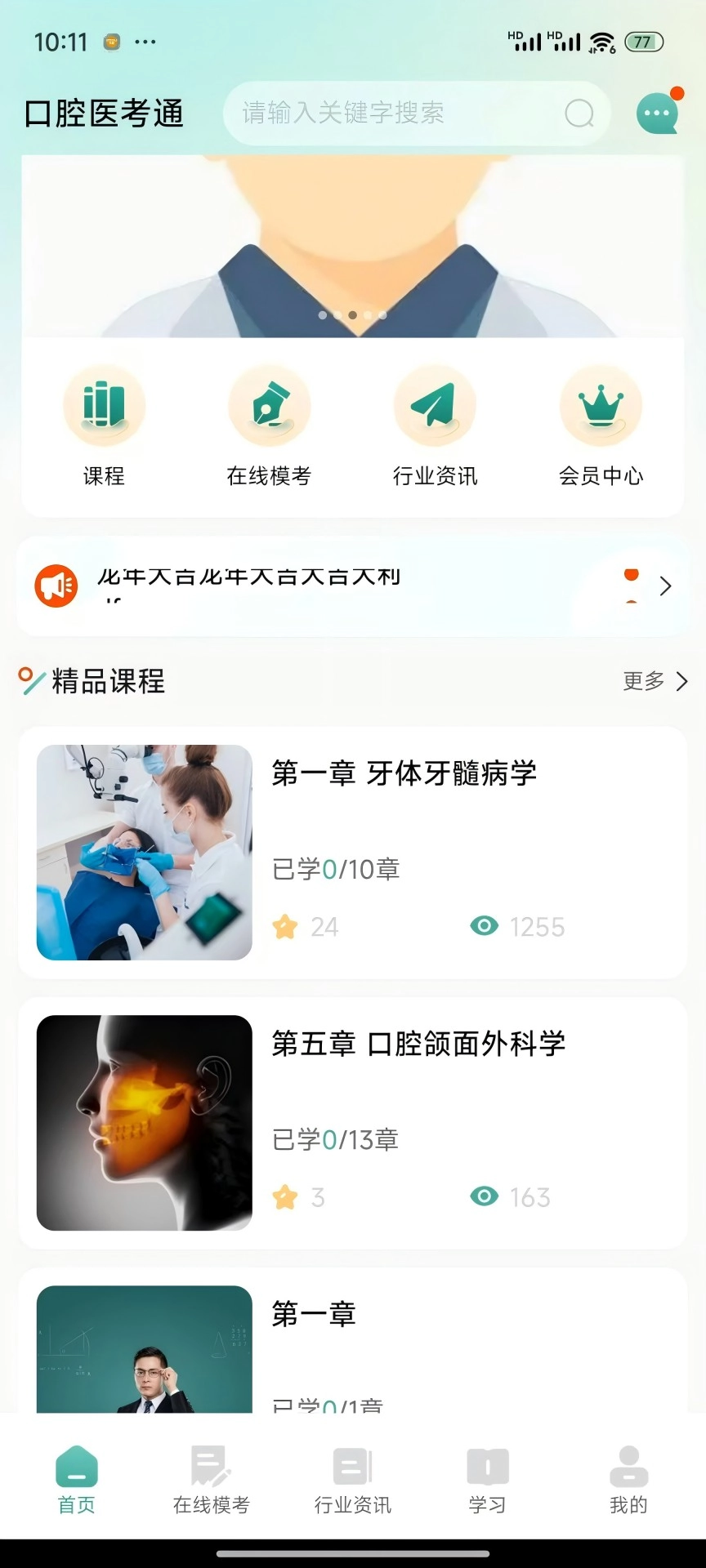Screen dimensions: 706x1568
Task: Tap the search magnifier icon
Action: pyautogui.click(x=579, y=114)
